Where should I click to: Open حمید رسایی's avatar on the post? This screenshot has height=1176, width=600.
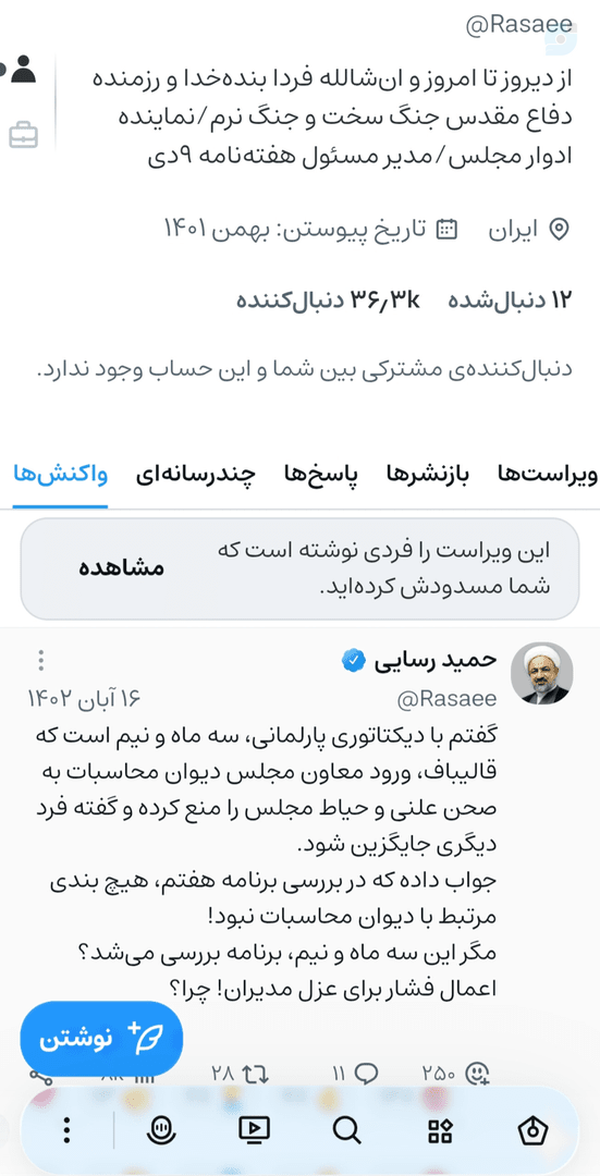(542, 673)
